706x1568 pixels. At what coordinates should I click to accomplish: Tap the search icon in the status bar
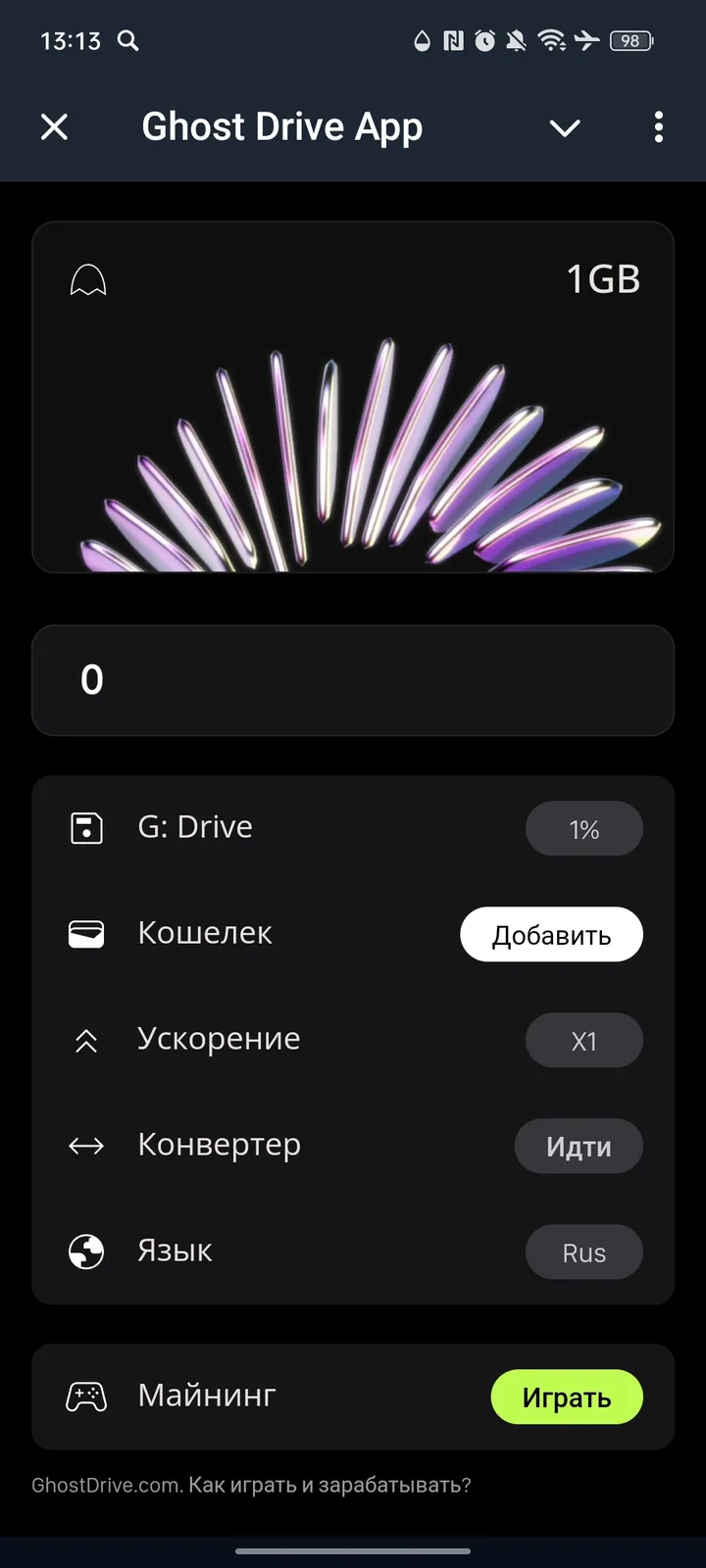pos(127,41)
